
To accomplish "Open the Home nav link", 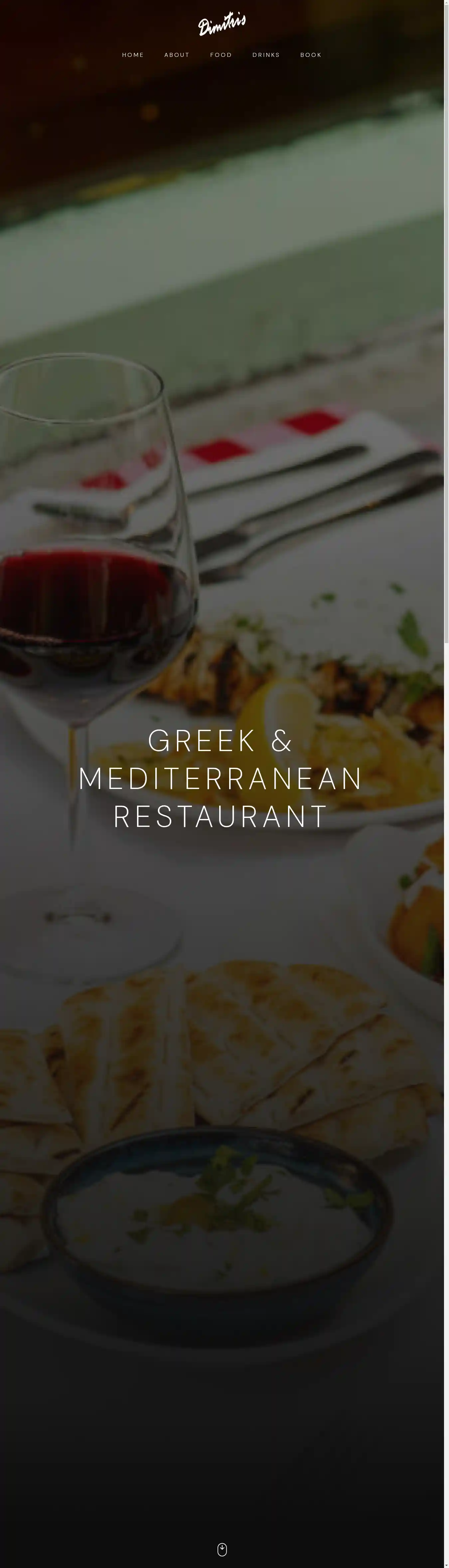I will click(x=133, y=55).
